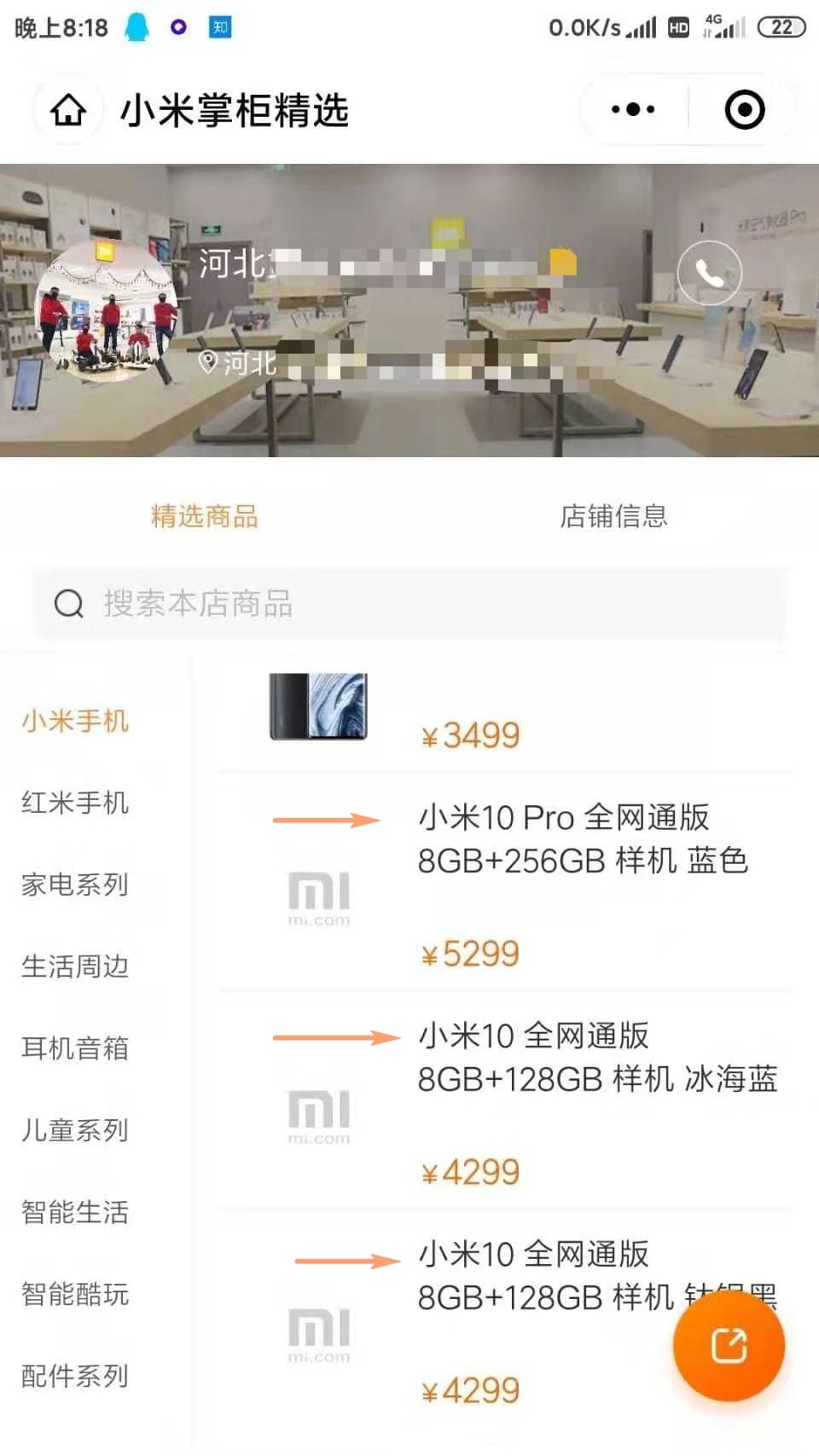Screen dimensions: 819x1456
Task: Tap the 配件系列 category
Action: (x=75, y=1376)
